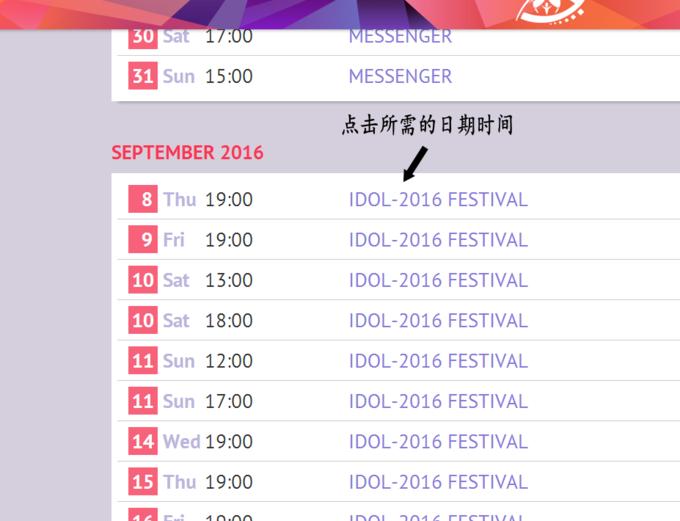Choose IDOL-2016 FESTIVAL on Wed 14 at 19:00

coord(437,442)
